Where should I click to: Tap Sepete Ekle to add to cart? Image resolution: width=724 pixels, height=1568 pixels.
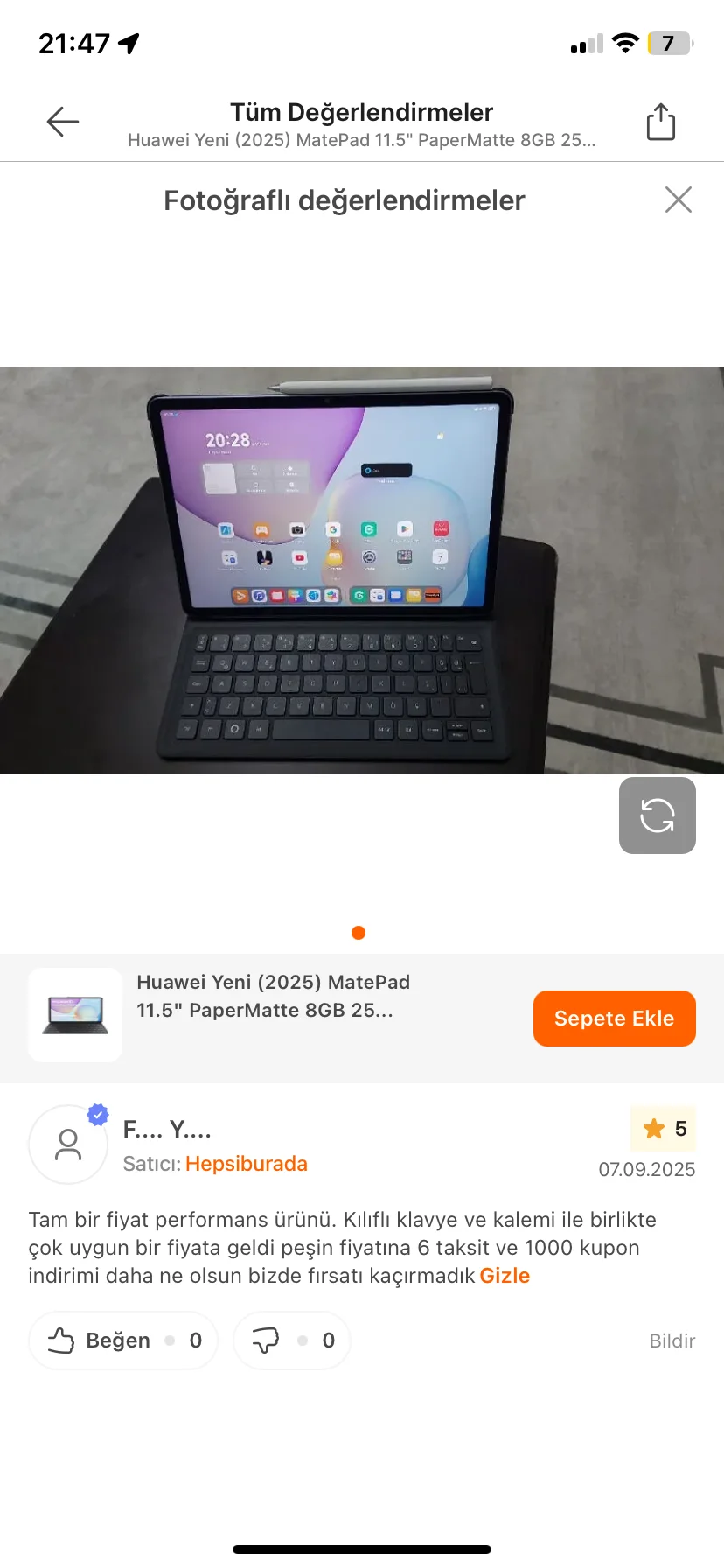pyautogui.click(x=614, y=1018)
